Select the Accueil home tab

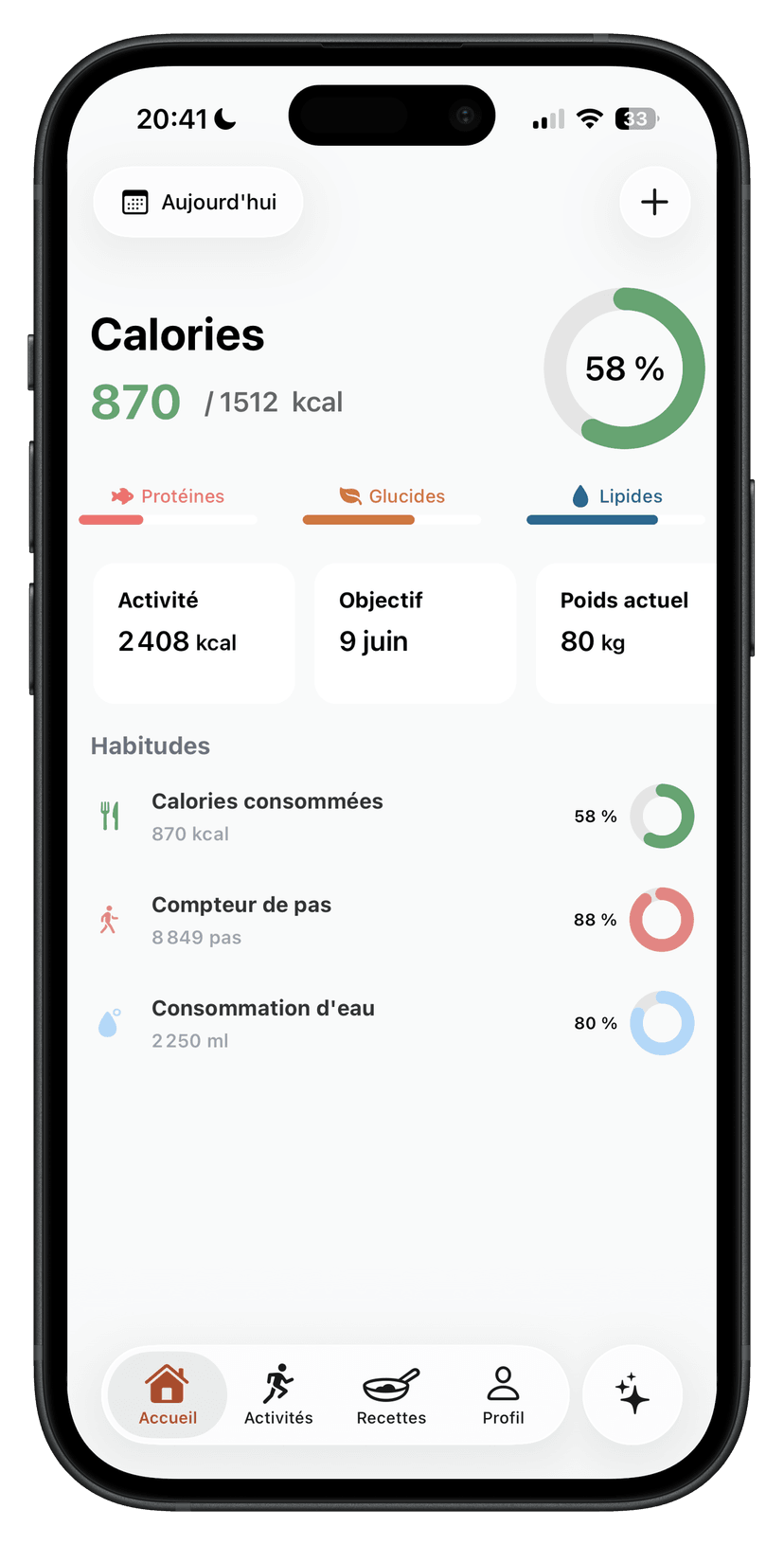click(167, 1394)
